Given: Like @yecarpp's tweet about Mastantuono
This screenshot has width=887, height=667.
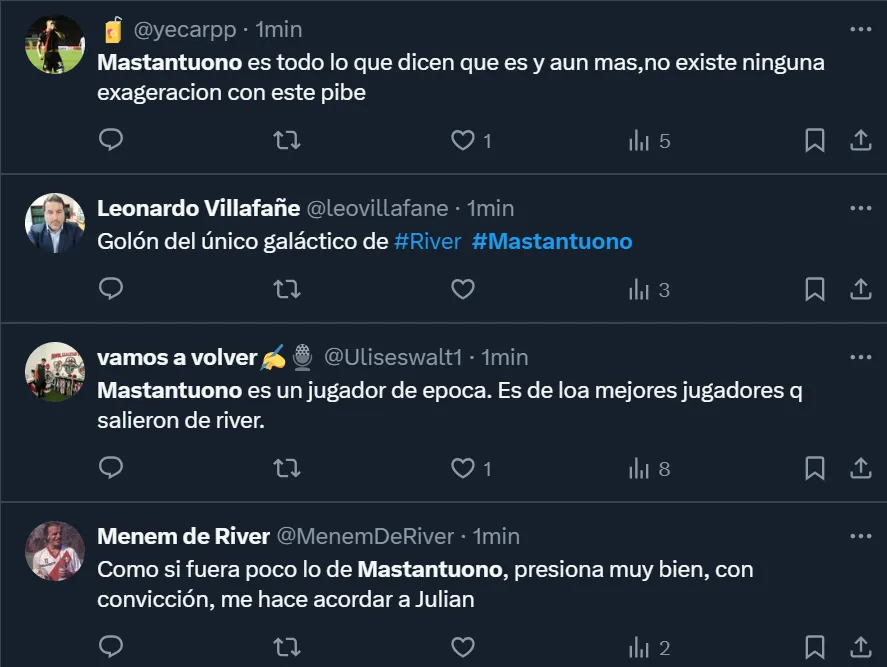Looking at the screenshot, I should (x=463, y=140).
